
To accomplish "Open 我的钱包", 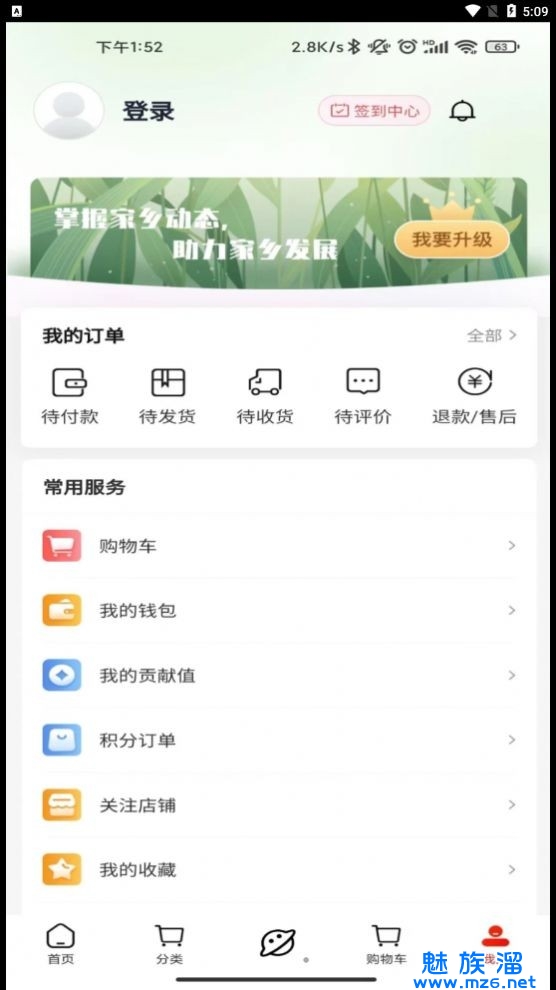I will [x=279, y=611].
